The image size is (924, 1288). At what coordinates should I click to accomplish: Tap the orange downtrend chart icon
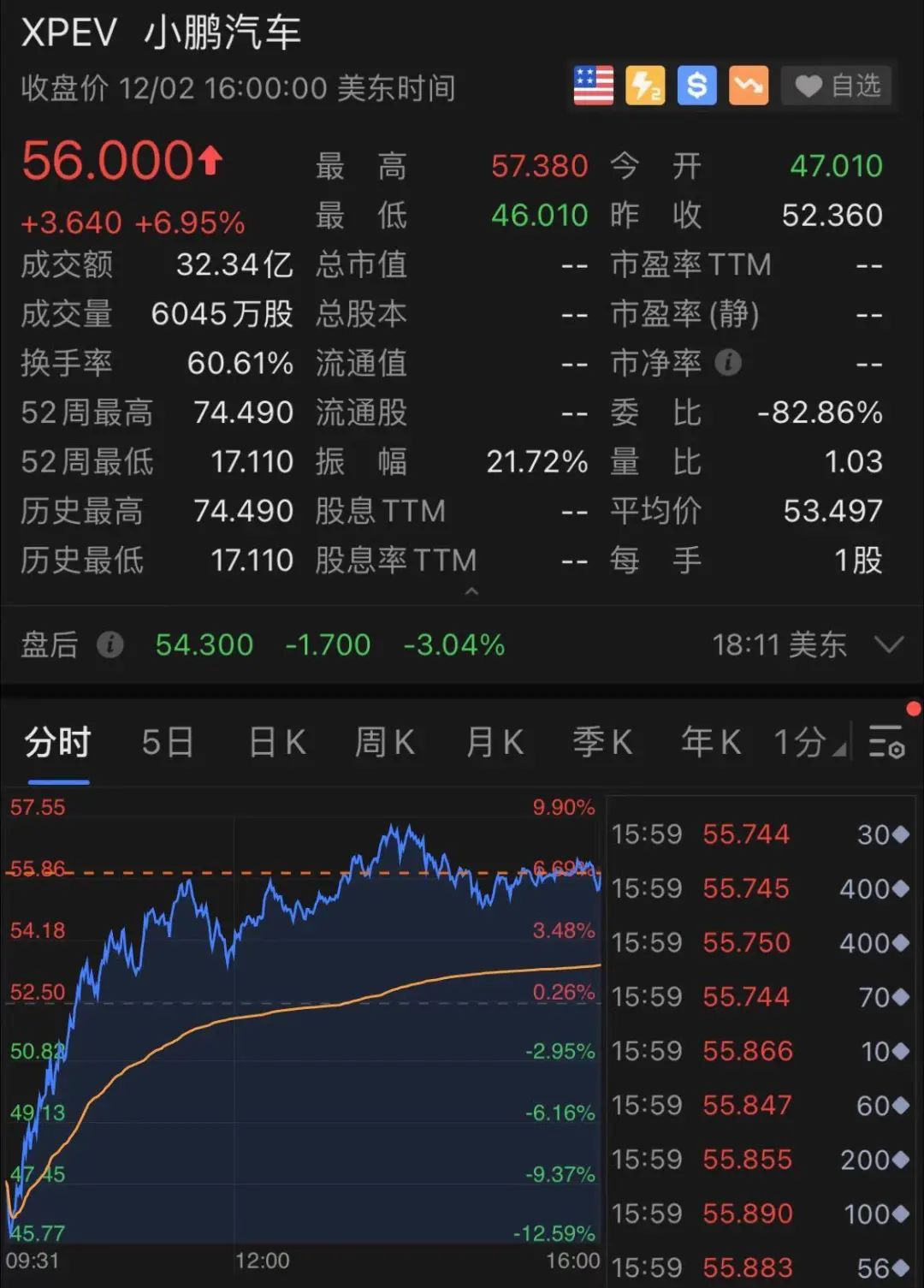(x=748, y=86)
